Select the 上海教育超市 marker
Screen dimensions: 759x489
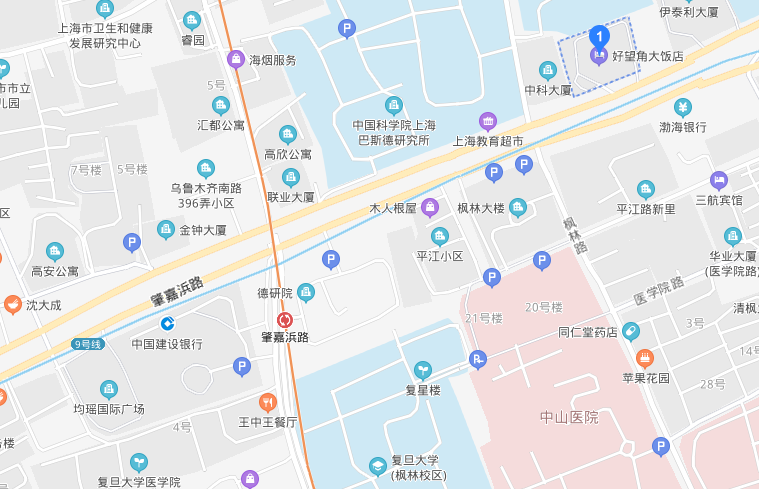[x=488, y=122]
